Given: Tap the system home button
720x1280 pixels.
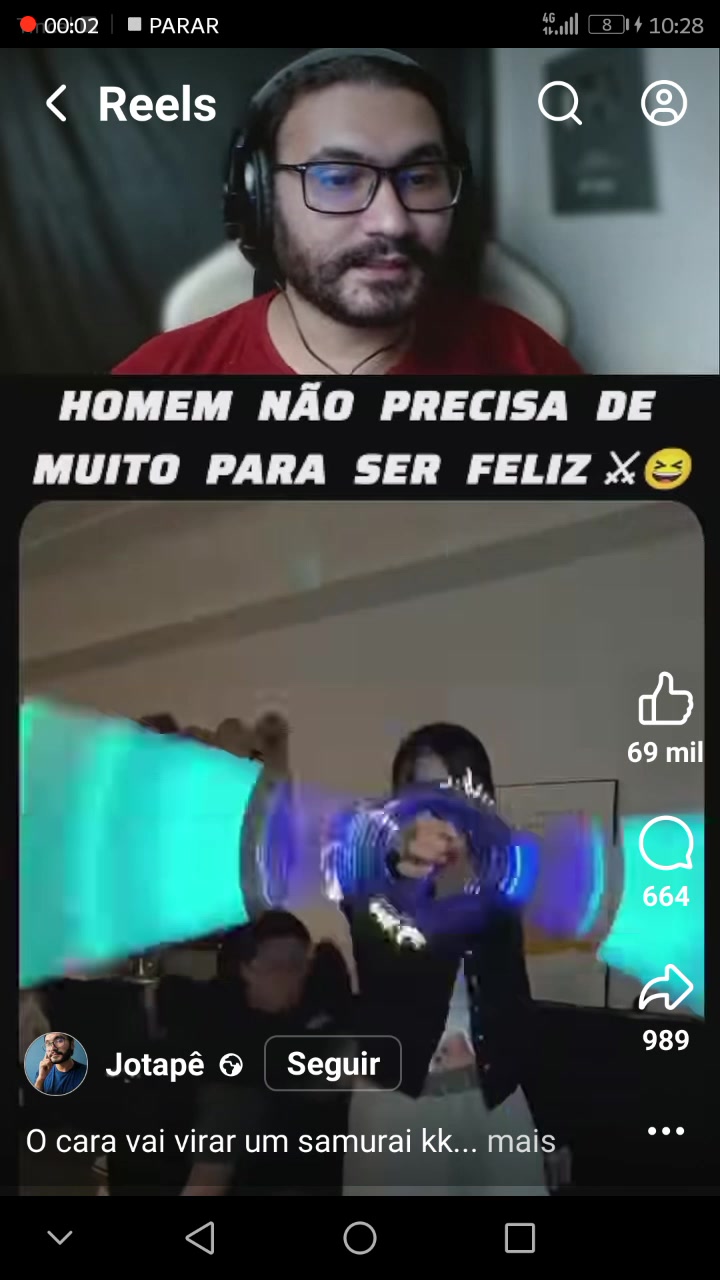Looking at the screenshot, I should (360, 1238).
